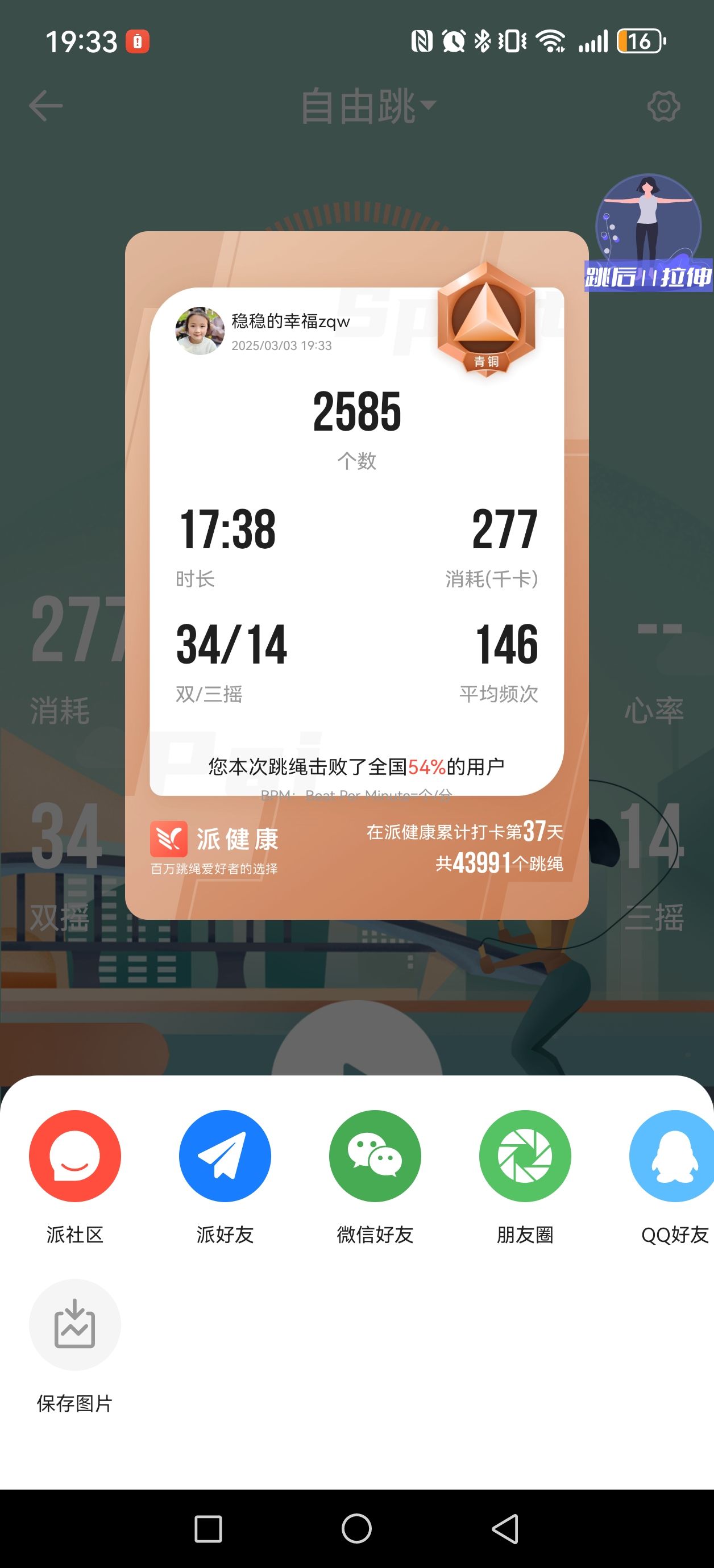The image size is (714, 1568).
Task: Share to 派社区 community
Action: [x=75, y=1156]
